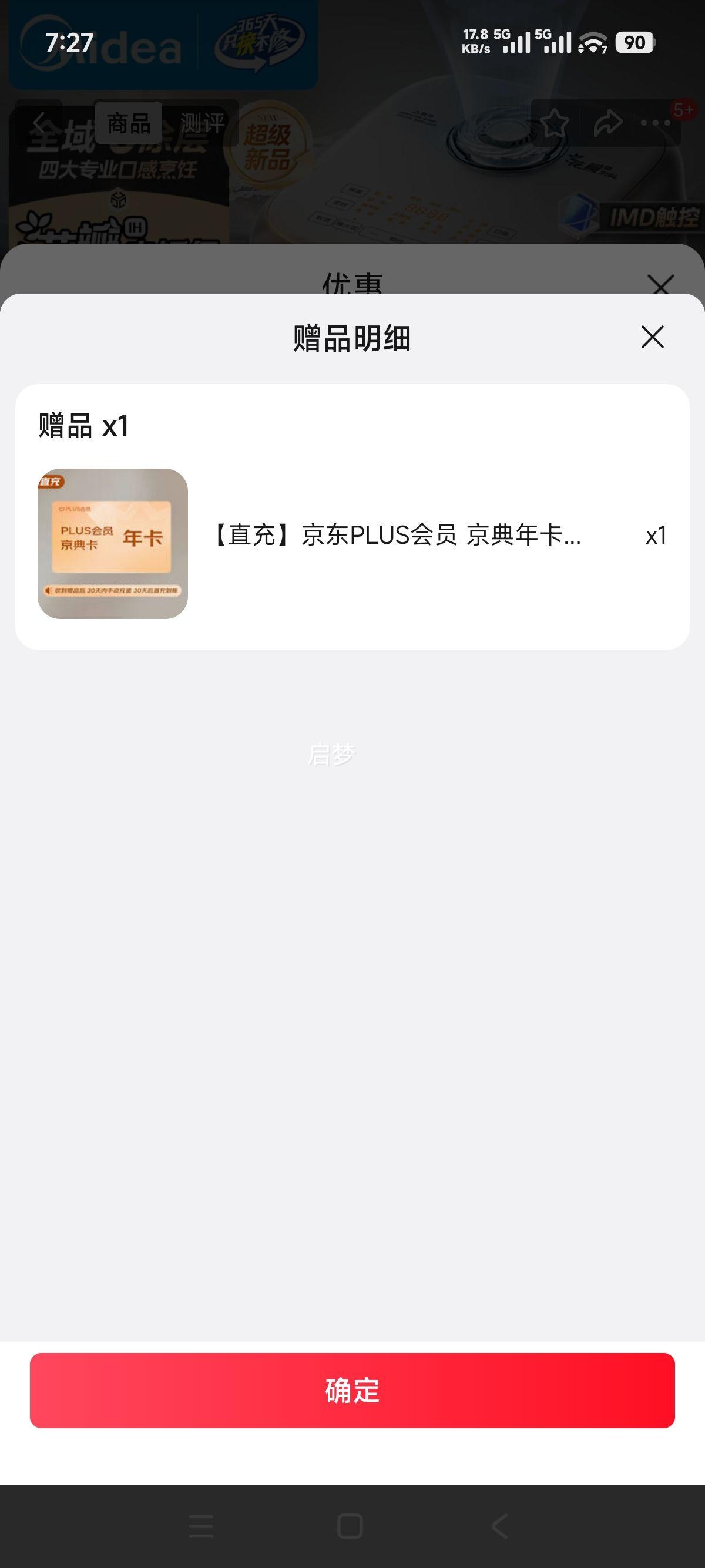Screen dimensions: 705x1568
Task: Confirm with the red 确定 button
Action: pyautogui.click(x=352, y=1391)
